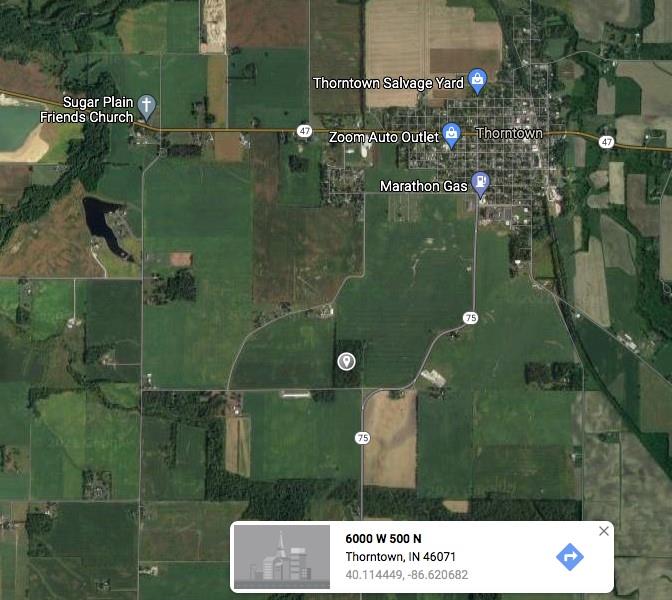Get directions to 6000 W 500 N

coord(569,557)
